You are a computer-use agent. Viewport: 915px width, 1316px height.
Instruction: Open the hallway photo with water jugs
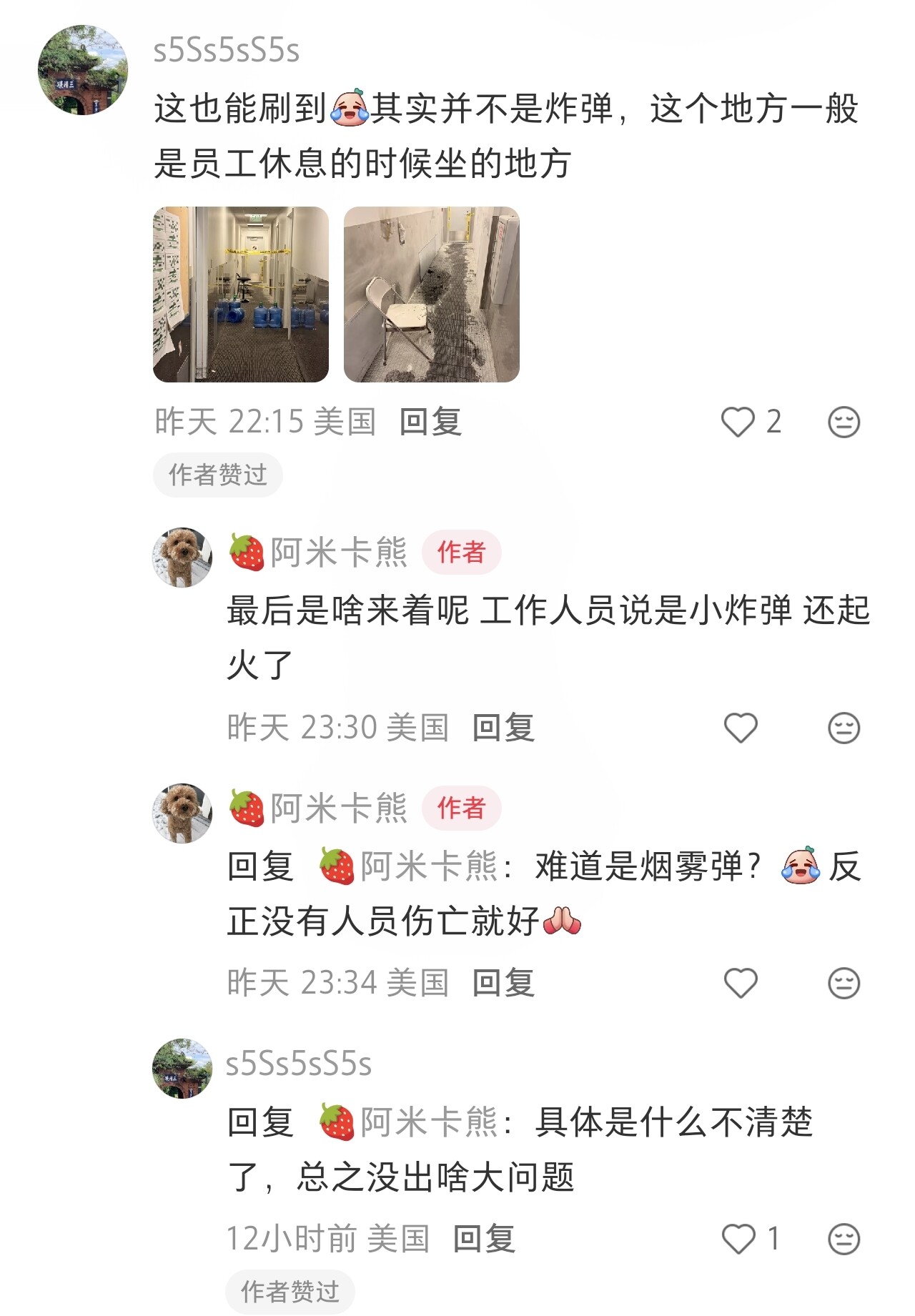[241, 295]
